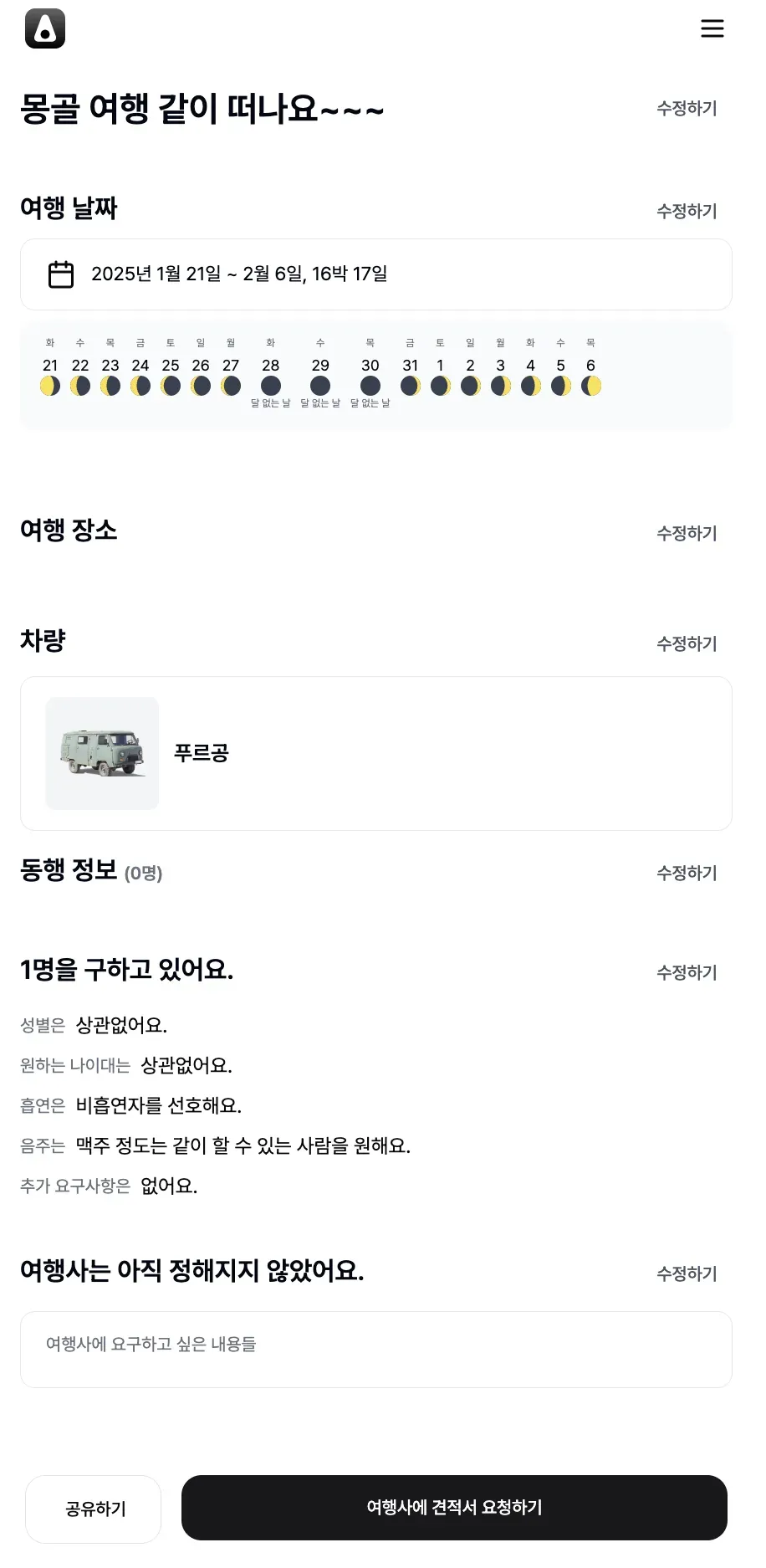Edit the 동행 정보 section
Screen dimensions: 766x1568
(x=686, y=873)
